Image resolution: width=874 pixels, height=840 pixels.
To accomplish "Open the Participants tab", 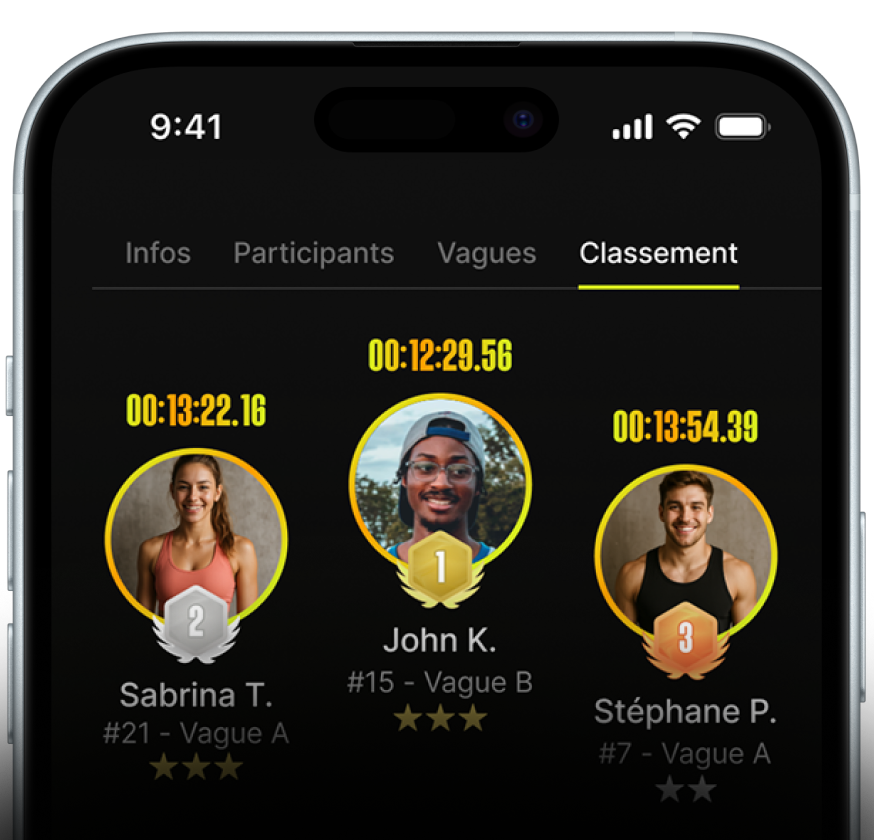I will click(313, 253).
